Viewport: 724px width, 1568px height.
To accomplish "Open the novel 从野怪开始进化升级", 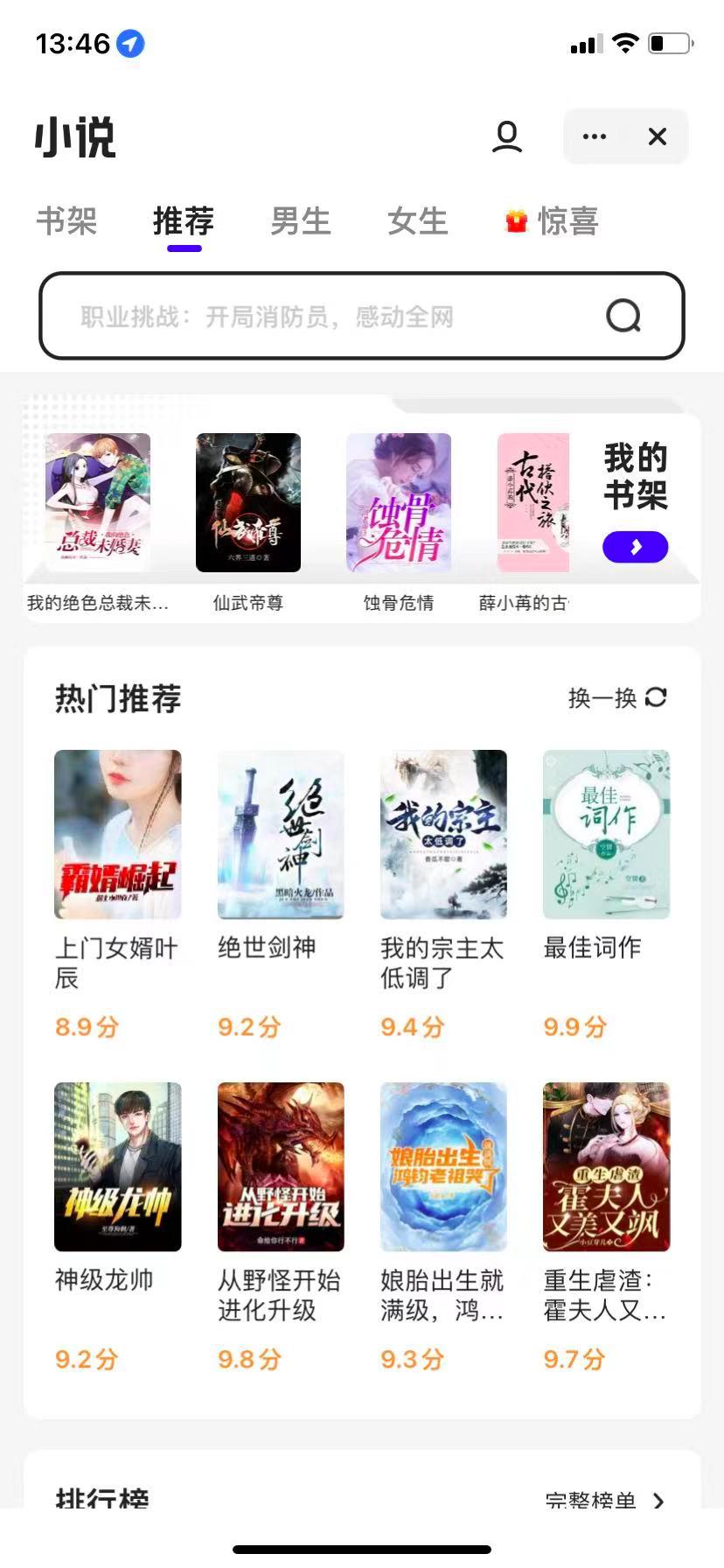I will click(x=281, y=1167).
